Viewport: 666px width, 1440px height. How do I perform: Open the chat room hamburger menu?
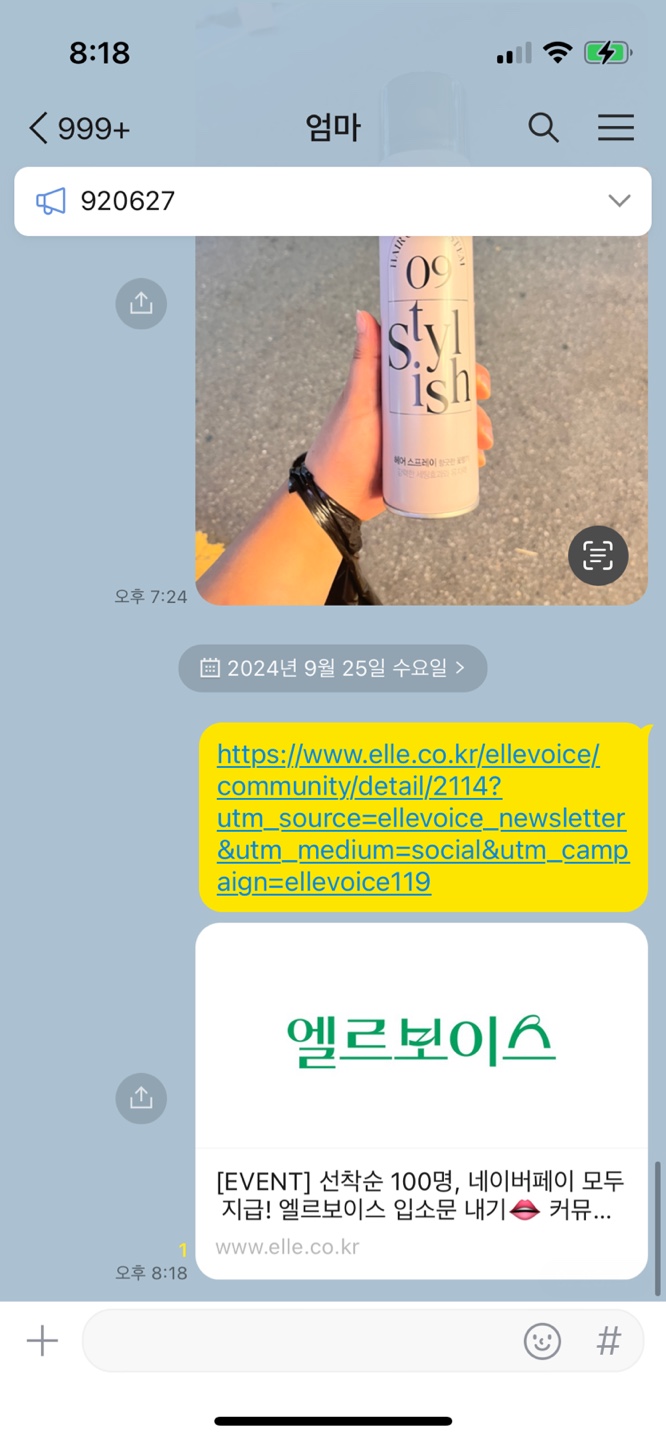[615, 128]
